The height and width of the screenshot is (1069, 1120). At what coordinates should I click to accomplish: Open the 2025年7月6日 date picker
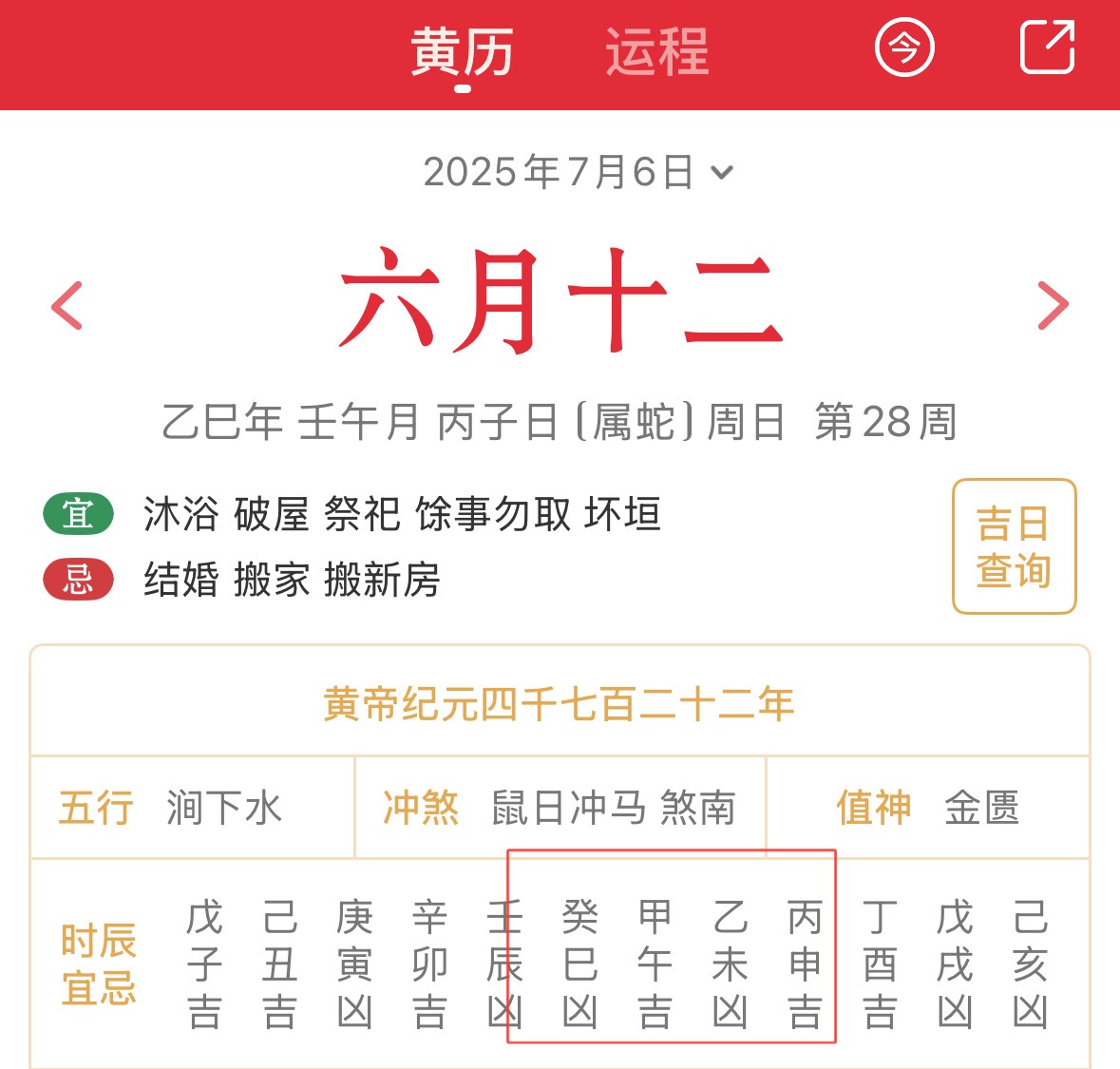578,172
